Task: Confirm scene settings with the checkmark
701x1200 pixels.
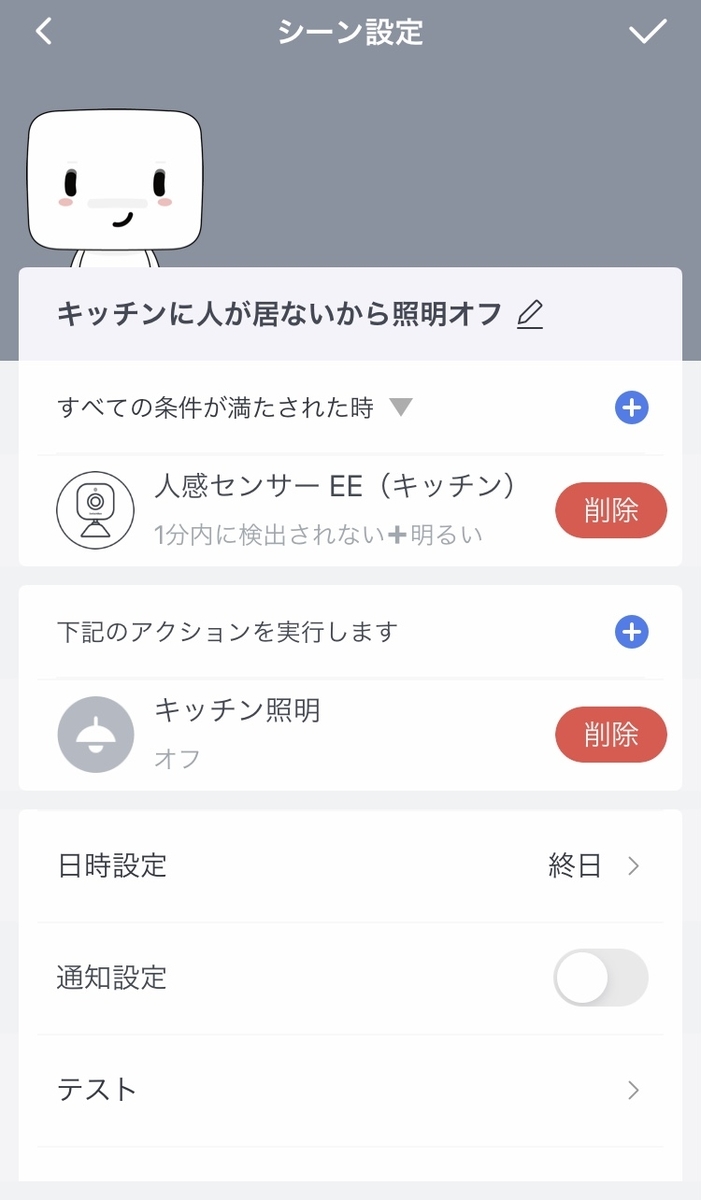Action: (647, 32)
